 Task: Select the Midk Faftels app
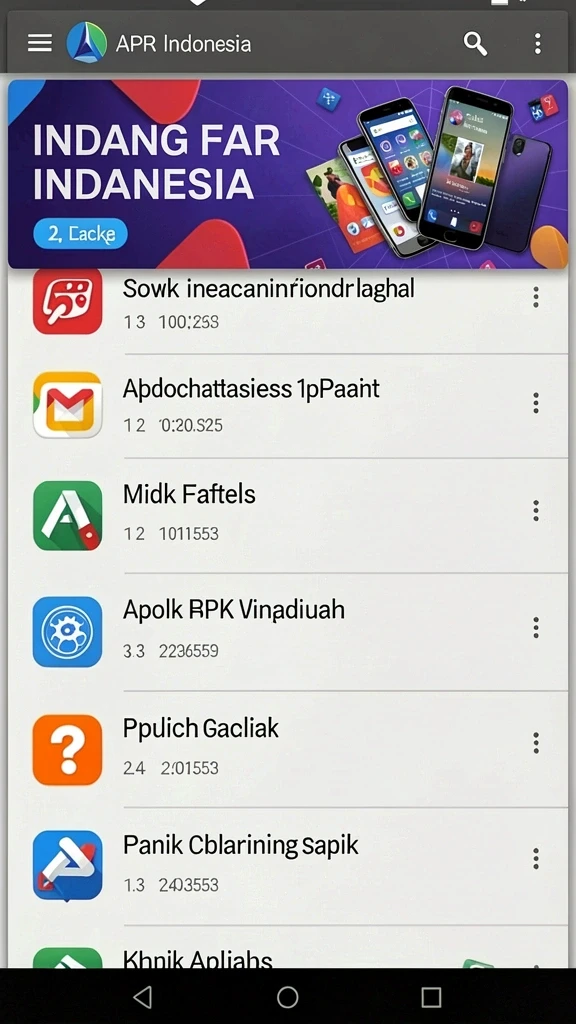click(288, 515)
